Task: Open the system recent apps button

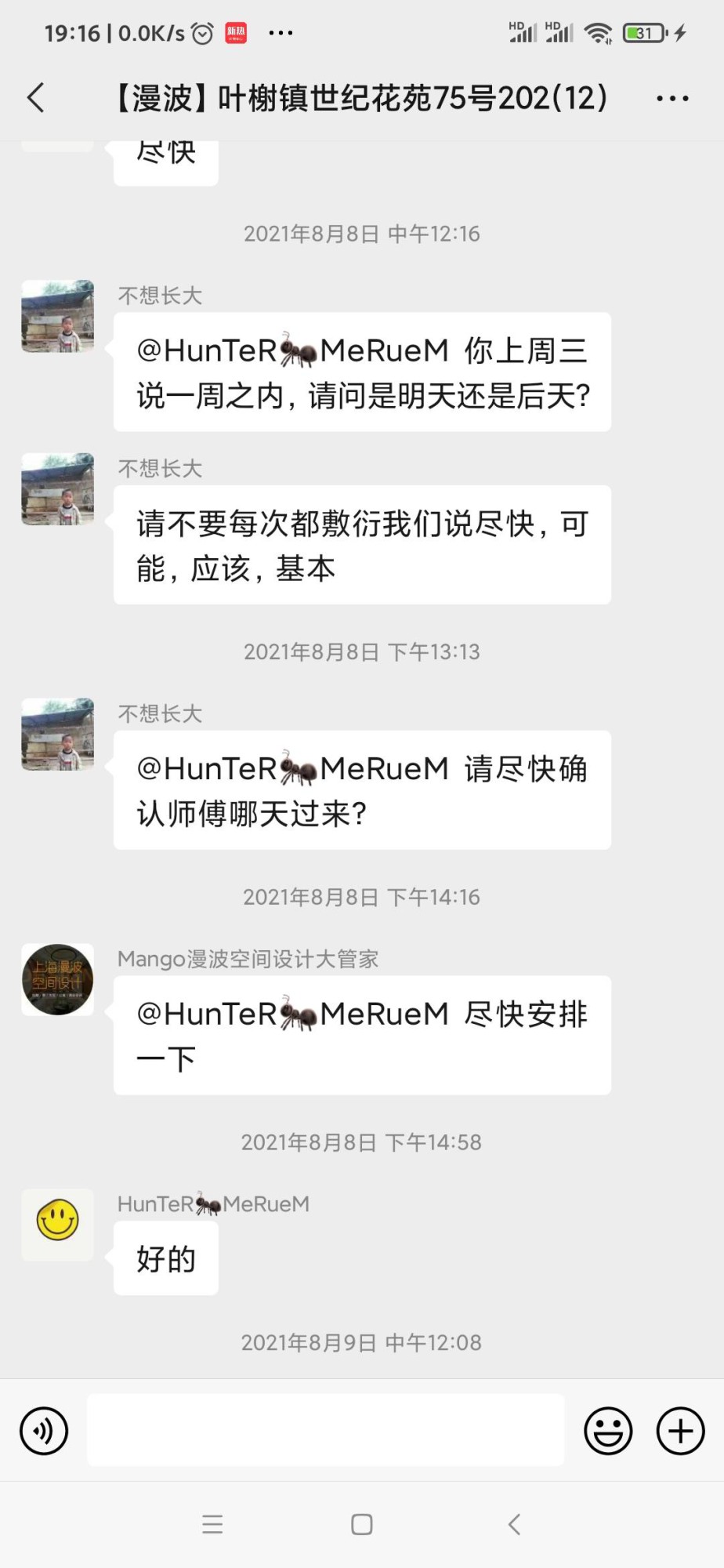Action: coord(212,1524)
